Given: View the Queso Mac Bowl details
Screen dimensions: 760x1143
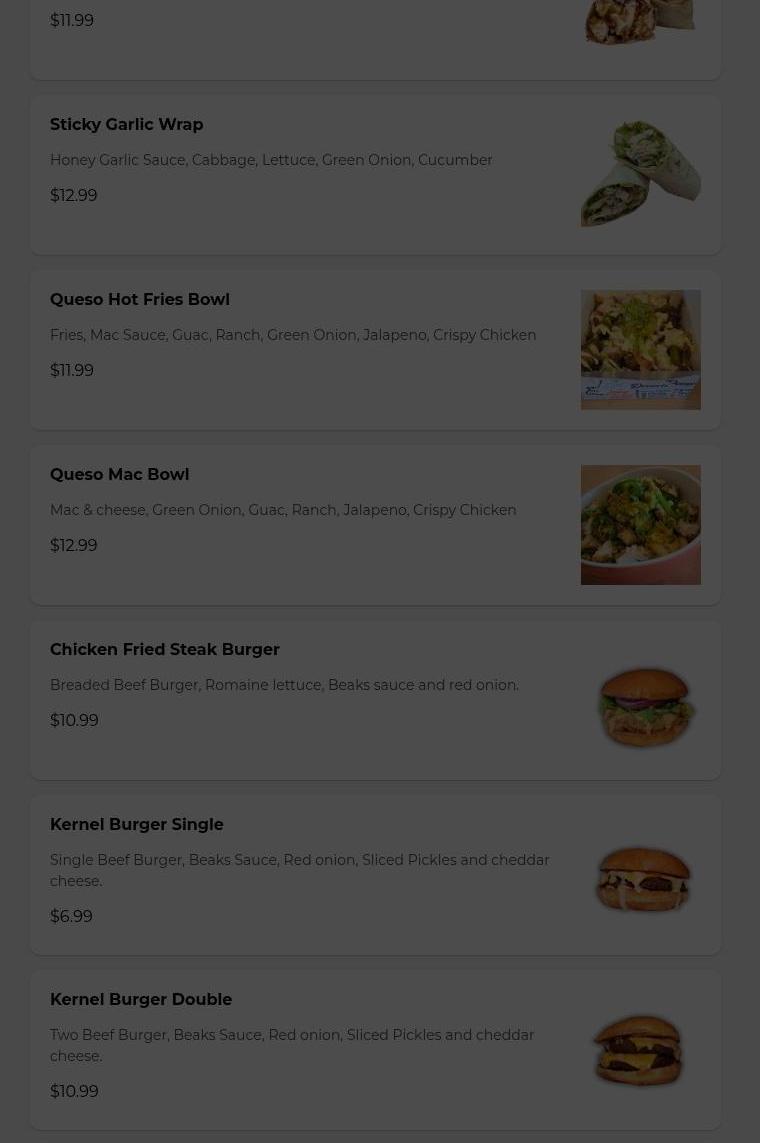Looking at the screenshot, I should pyautogui.click(x=375, y=525).
